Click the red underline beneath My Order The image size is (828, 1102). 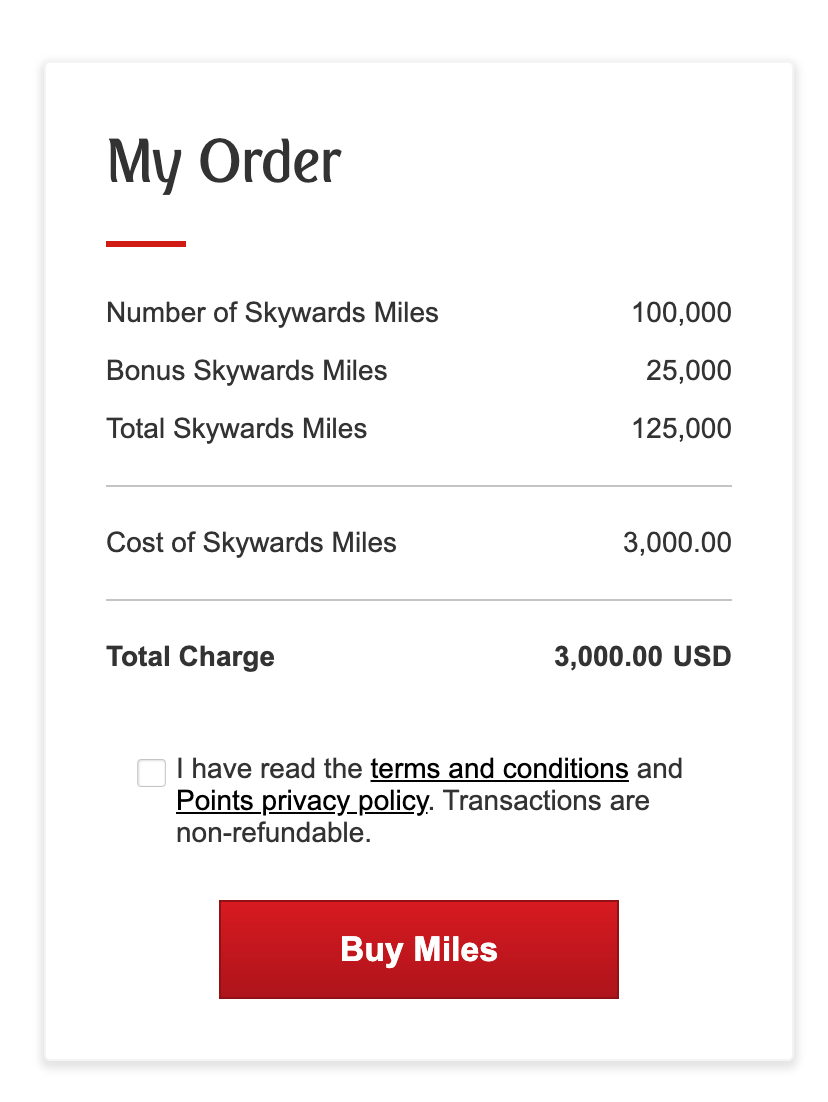[146, 241]
